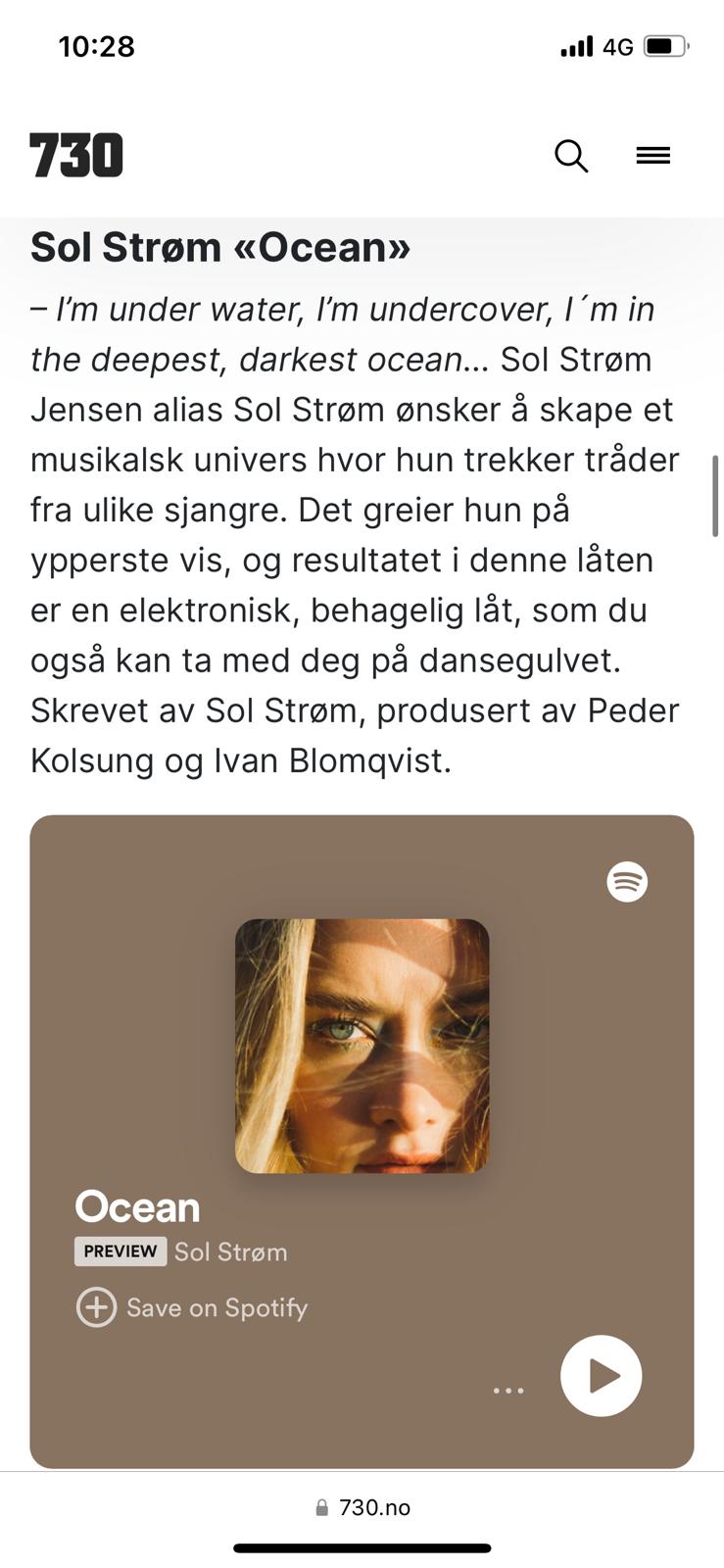724x1568 pixels.
Task: Open the Ocean track title
Action: pos(137,1206)
